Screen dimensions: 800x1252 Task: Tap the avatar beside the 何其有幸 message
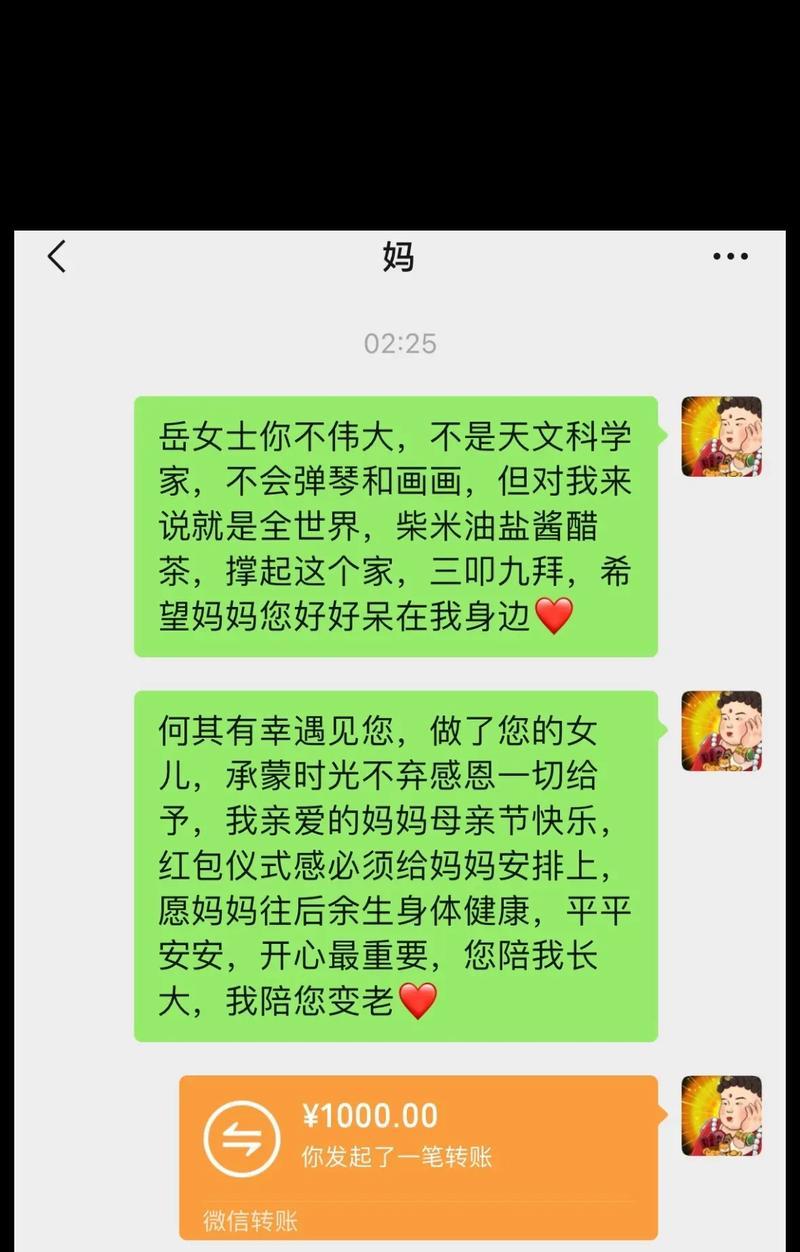721,731
